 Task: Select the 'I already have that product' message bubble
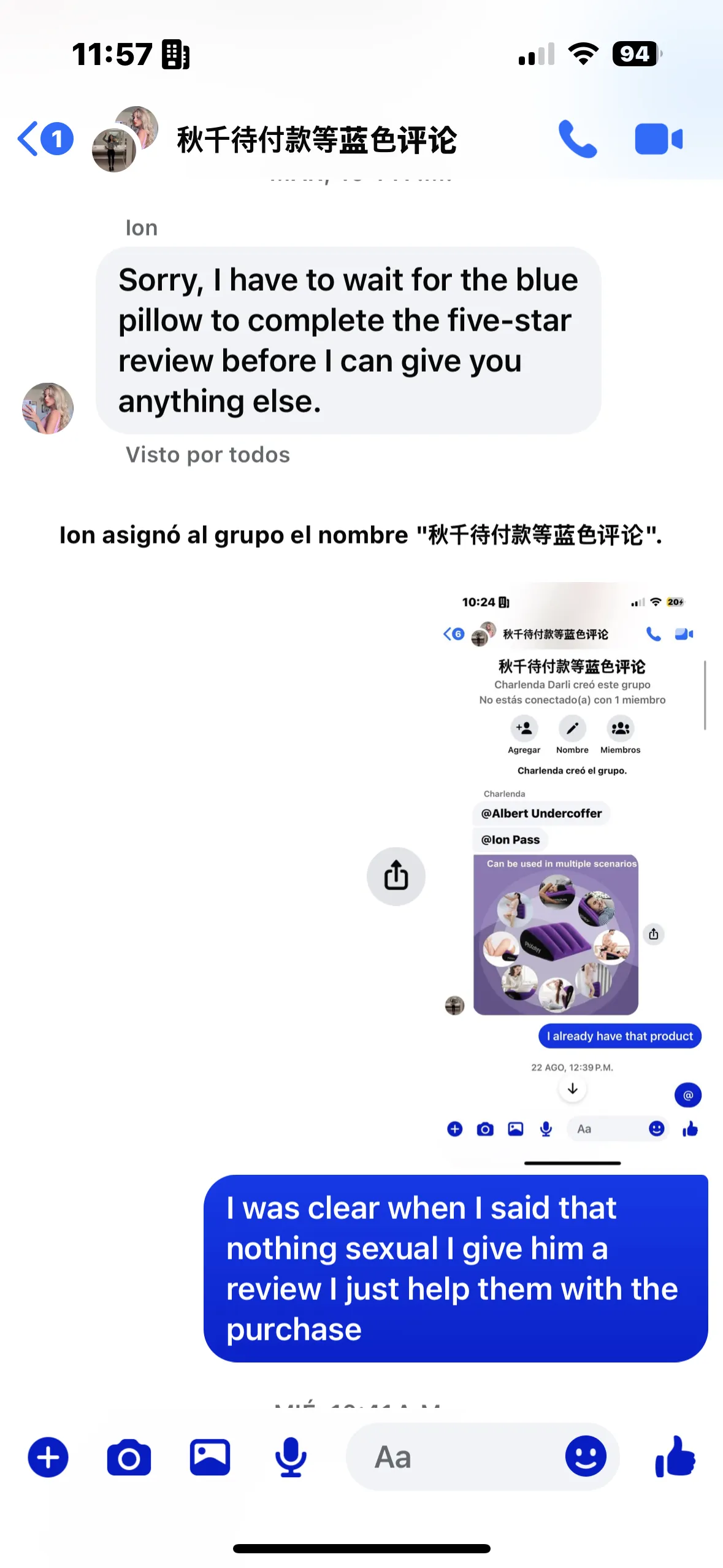pyautogui.click(x=619, y=1036)
